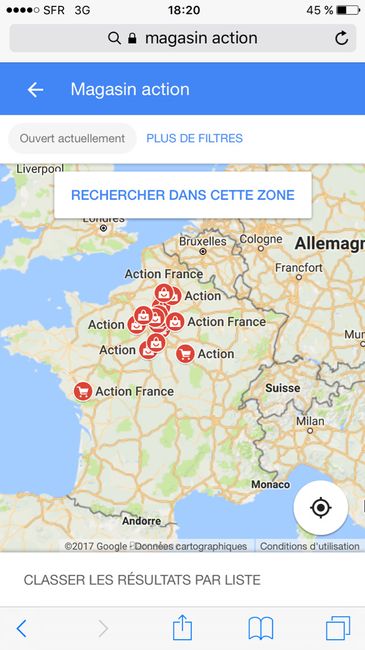Open Conditions d'utilisation link

point(309,546)
